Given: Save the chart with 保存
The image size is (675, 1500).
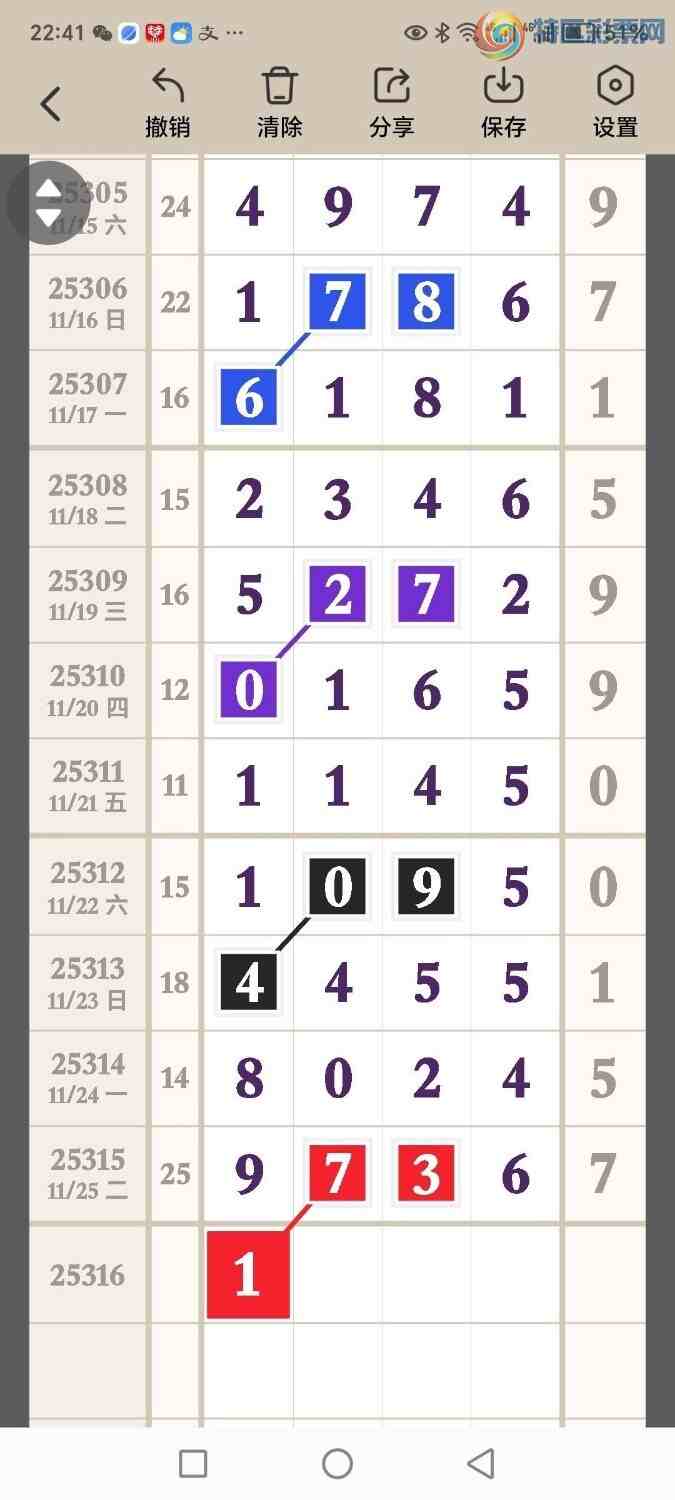Looking at the screenshot, I should [503, 103].
